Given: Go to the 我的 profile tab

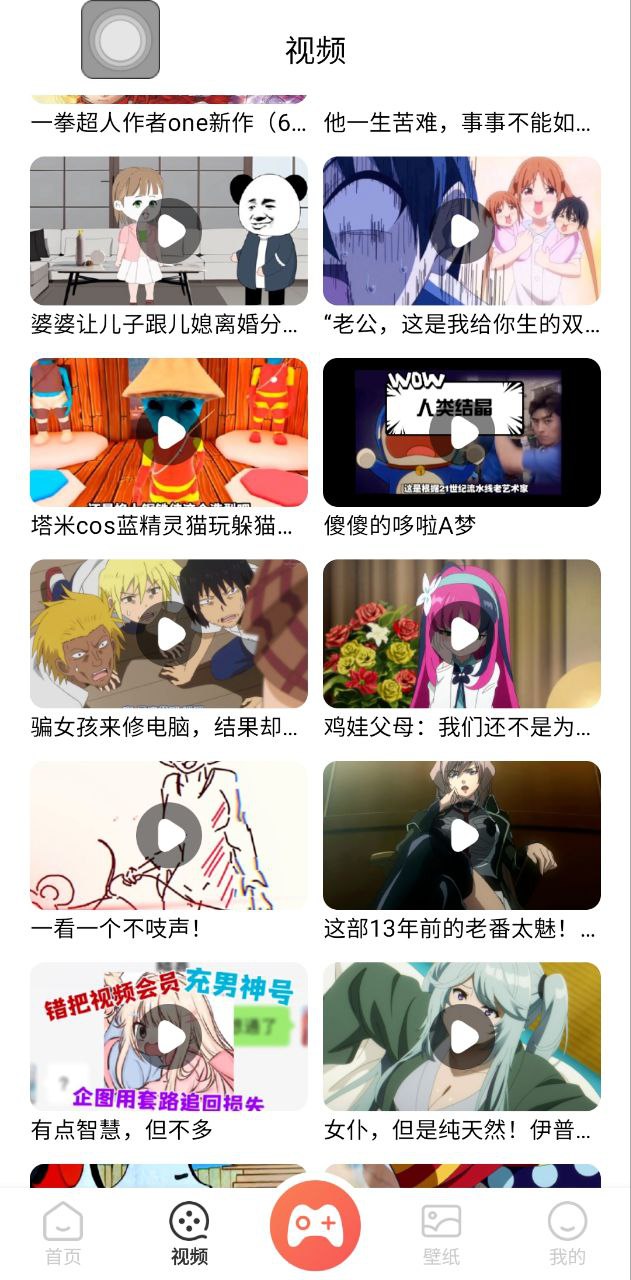Looking at the screenshot, I should point(567,1233).
